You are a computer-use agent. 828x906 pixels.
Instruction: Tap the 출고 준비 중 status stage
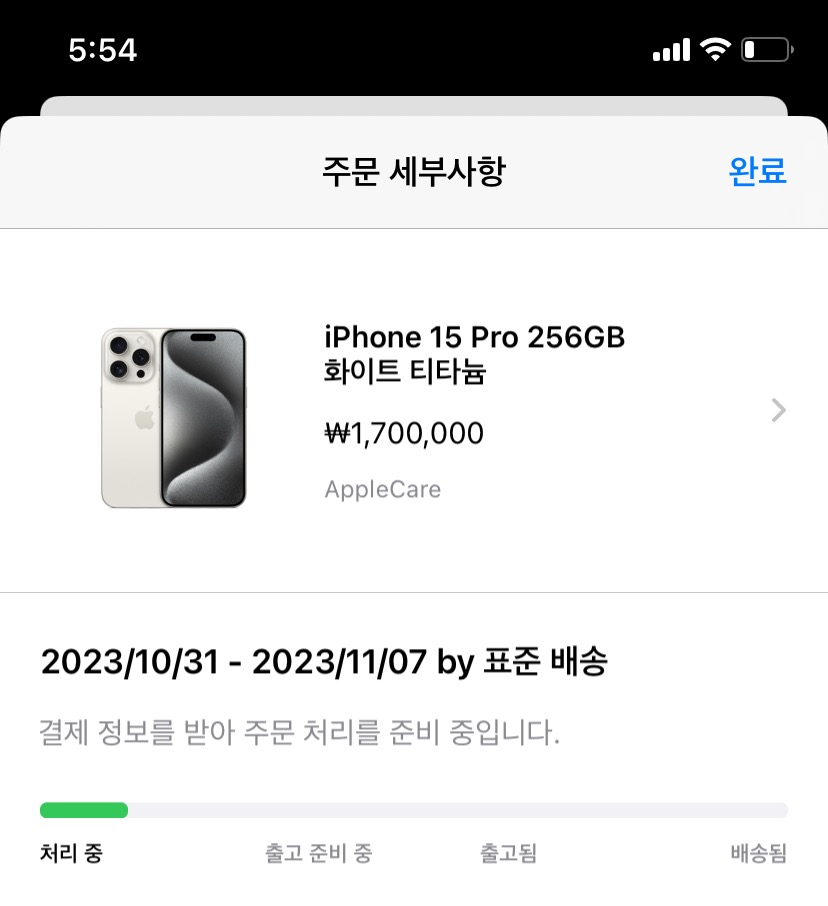point(319,853)
